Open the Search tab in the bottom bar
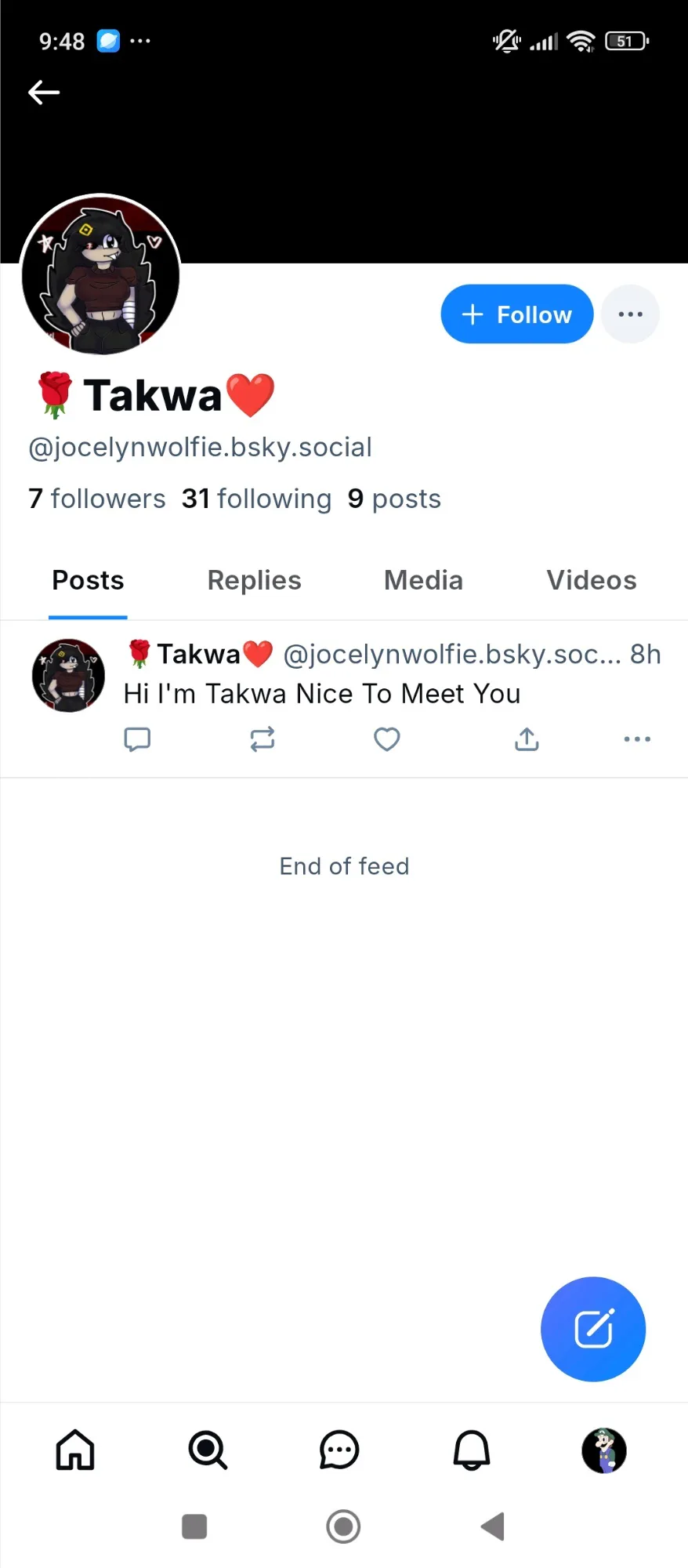The width and height of the screenshot is (688, 1568). [208, 1450]
